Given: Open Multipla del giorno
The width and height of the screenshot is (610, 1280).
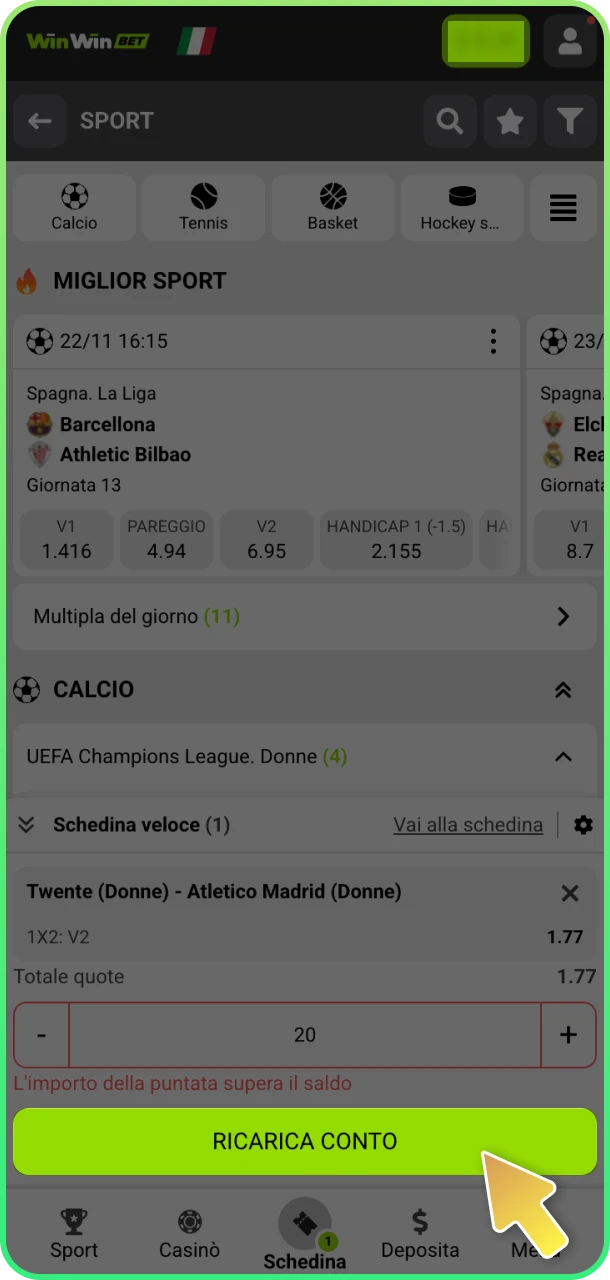Looking at the screenshot, I should 304,616.
